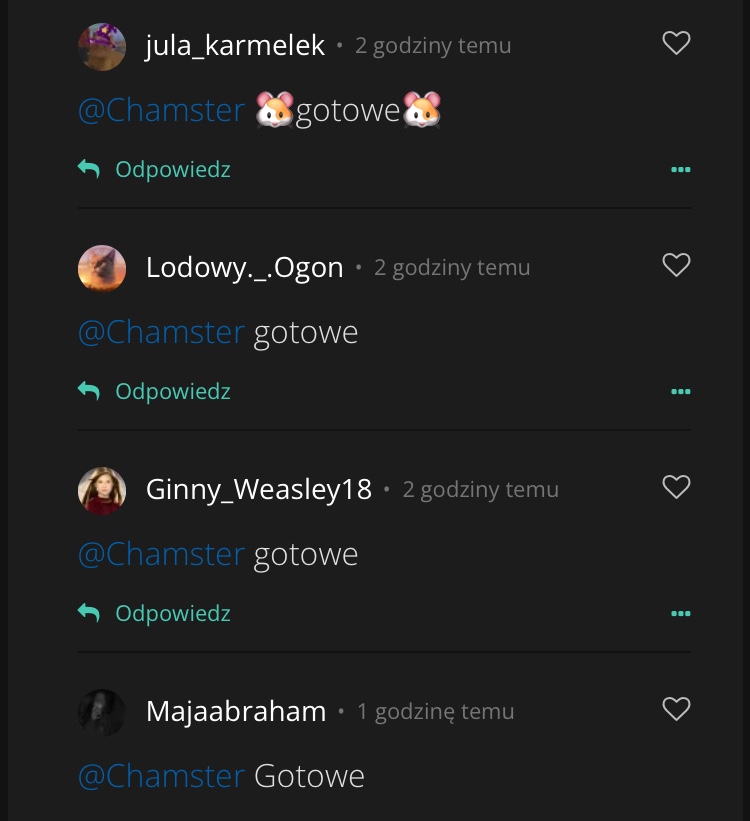The image size is (750, 821).
Task: Open more options on jula_karmelek's comment
Action: pyautogui.click(x=681, y=170)
